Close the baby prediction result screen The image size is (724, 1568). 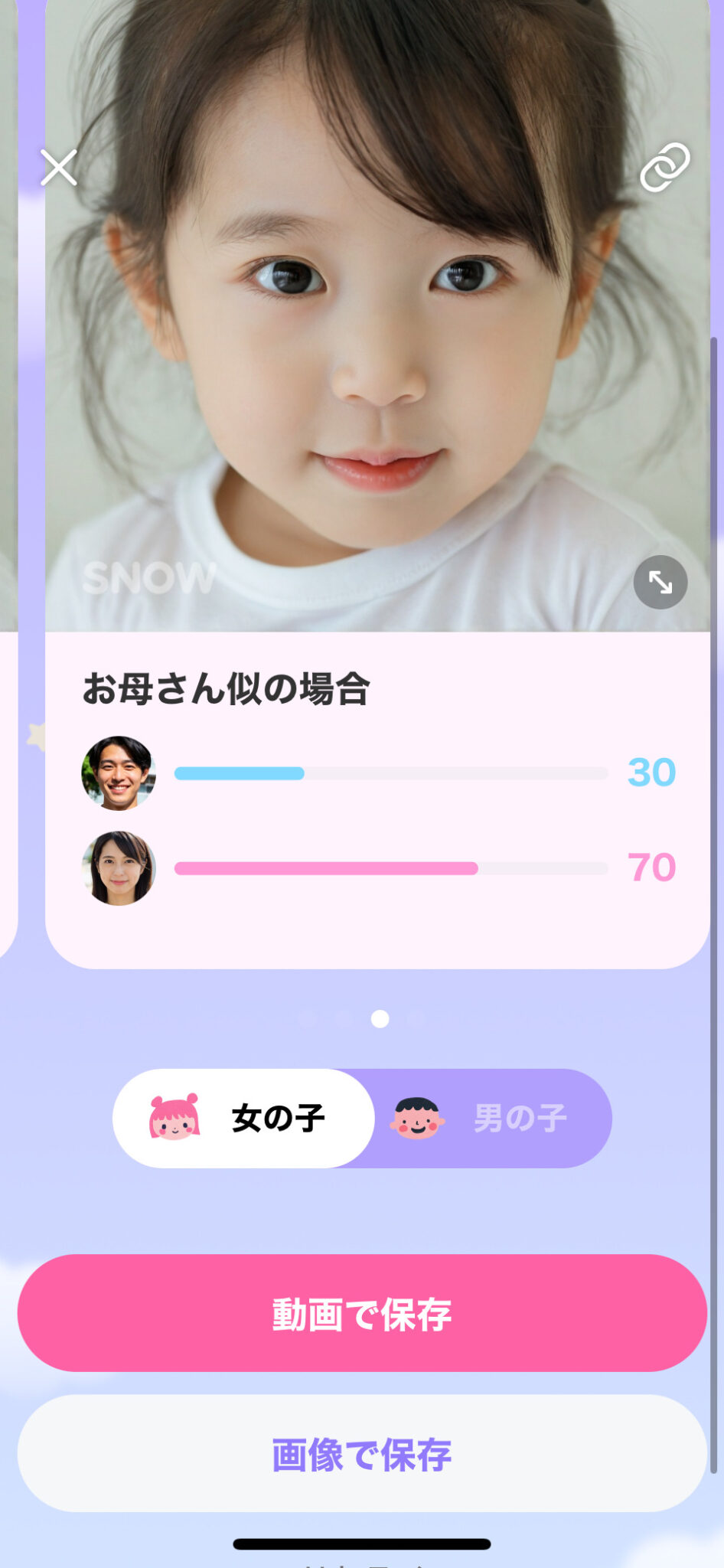[x=59, y=168]
